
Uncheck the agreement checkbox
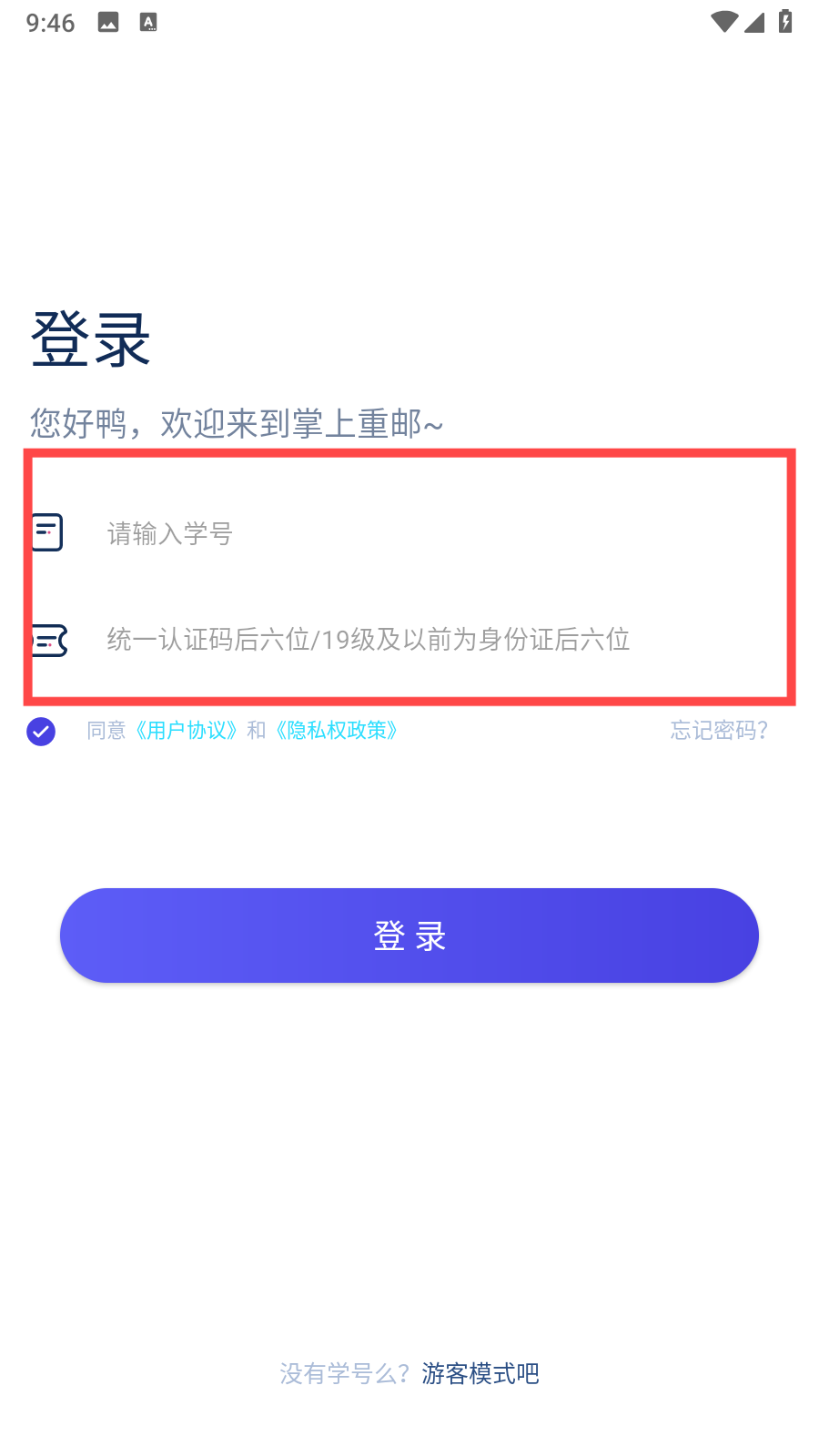(41, 731)
